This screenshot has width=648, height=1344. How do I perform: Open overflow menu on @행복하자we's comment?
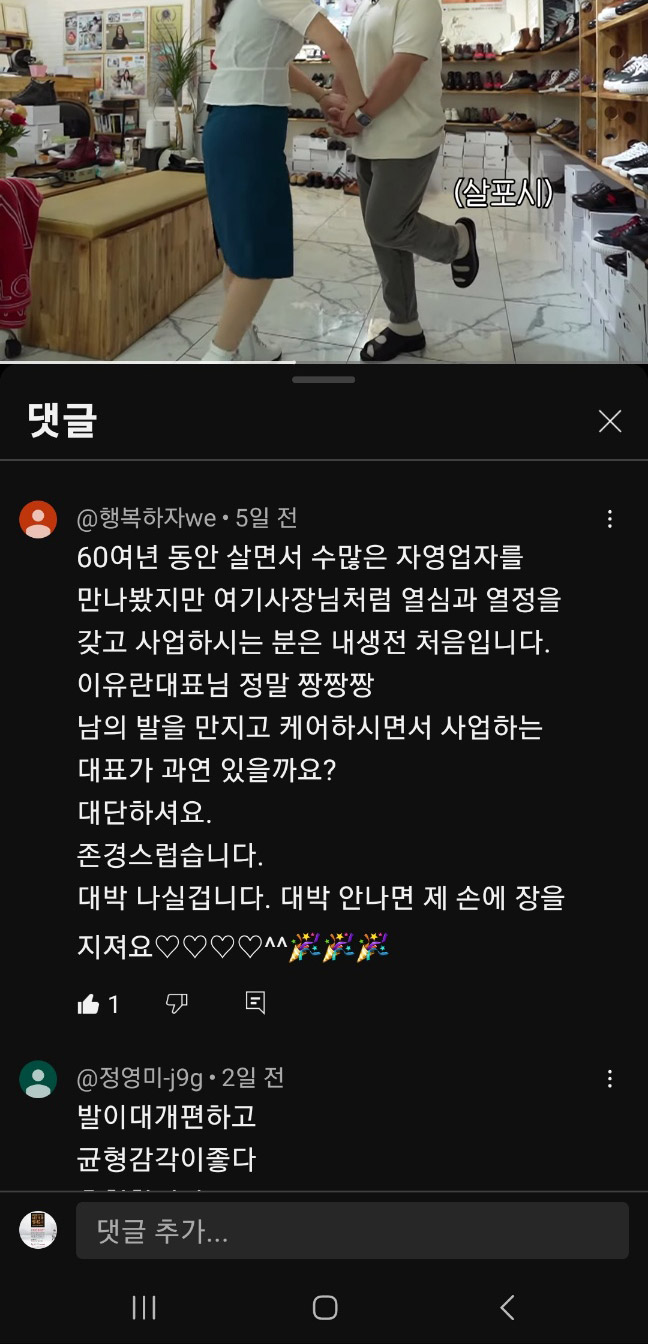pyautogui.click(x=609, y=519)
